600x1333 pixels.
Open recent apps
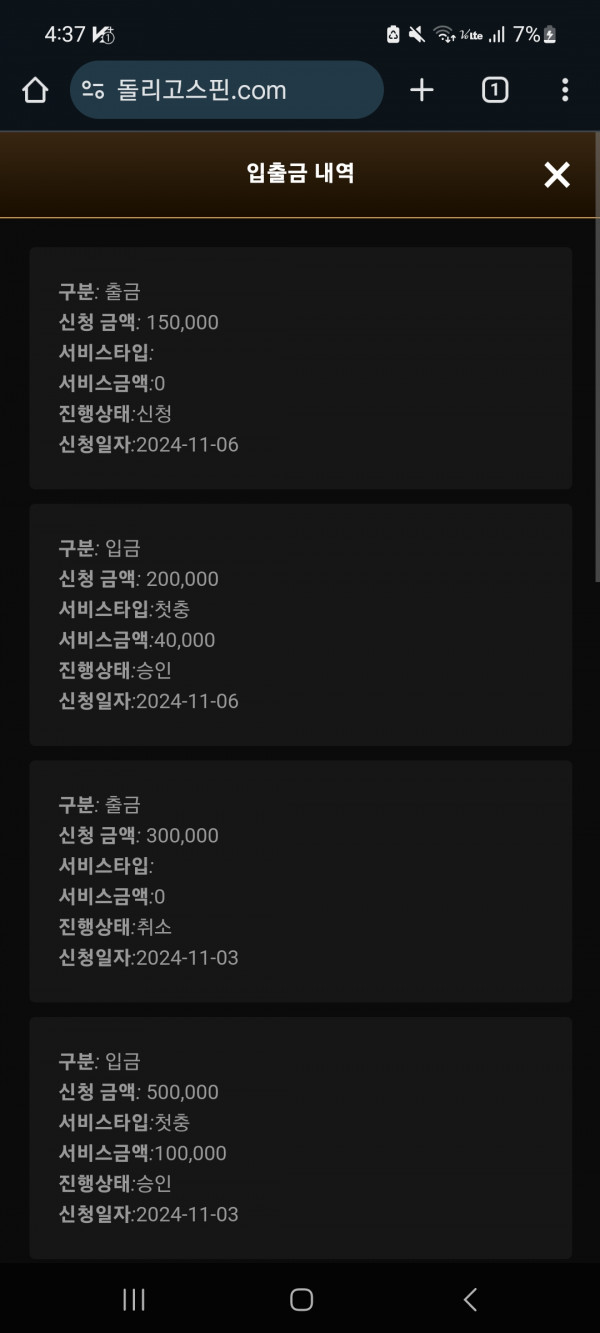[133, 1299]
